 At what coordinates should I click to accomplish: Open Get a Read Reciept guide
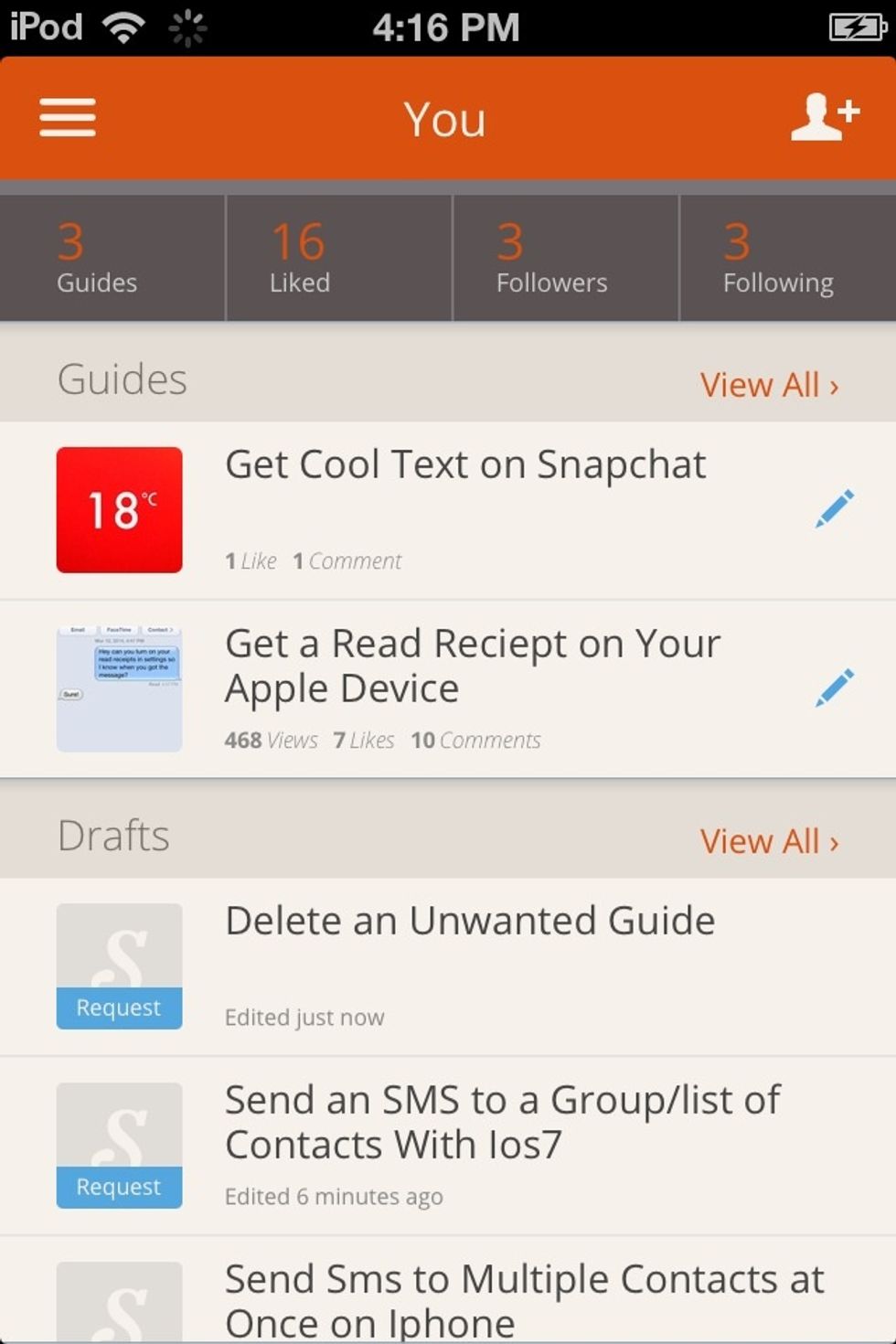point(472,666)
